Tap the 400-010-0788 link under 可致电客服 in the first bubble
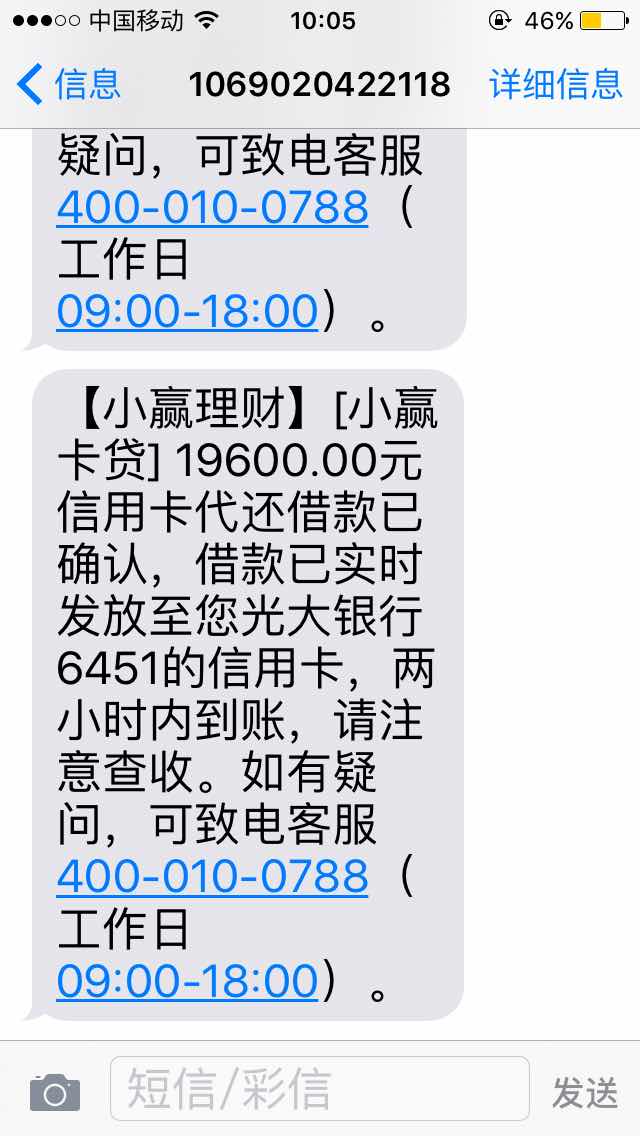Viewport: 640px width, 1136px height. 213,208
